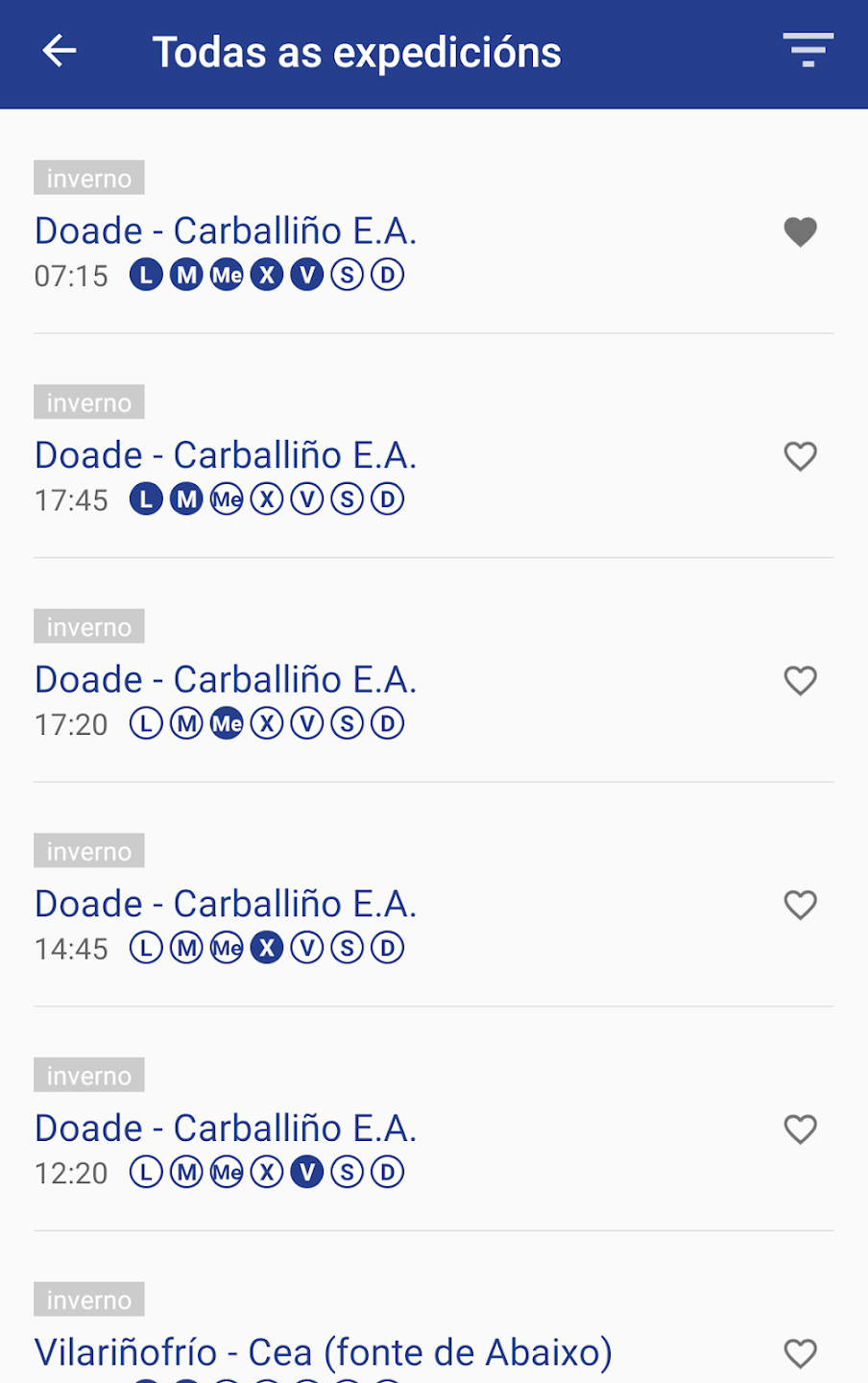Tap the Todas as expedicións title

[356, 52]
